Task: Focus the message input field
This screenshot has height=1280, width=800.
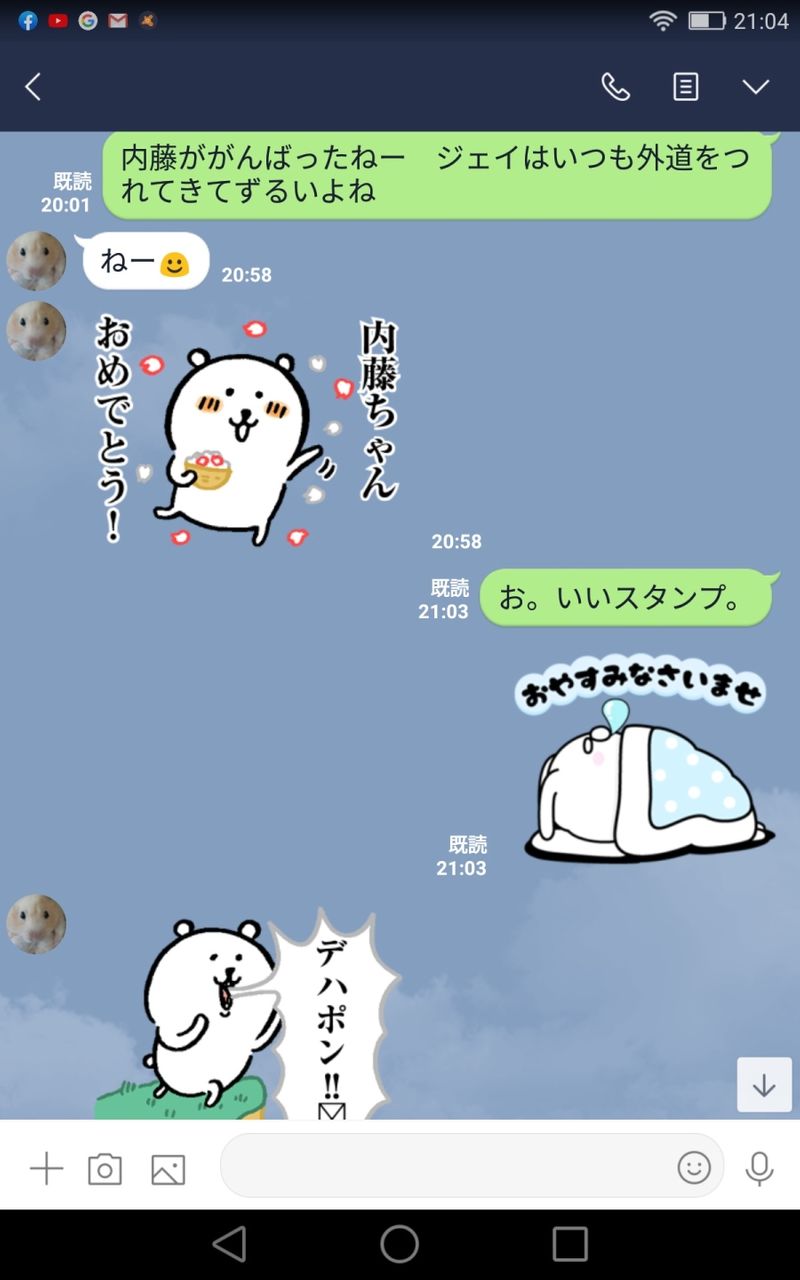Action: [x=445, y=1166]
